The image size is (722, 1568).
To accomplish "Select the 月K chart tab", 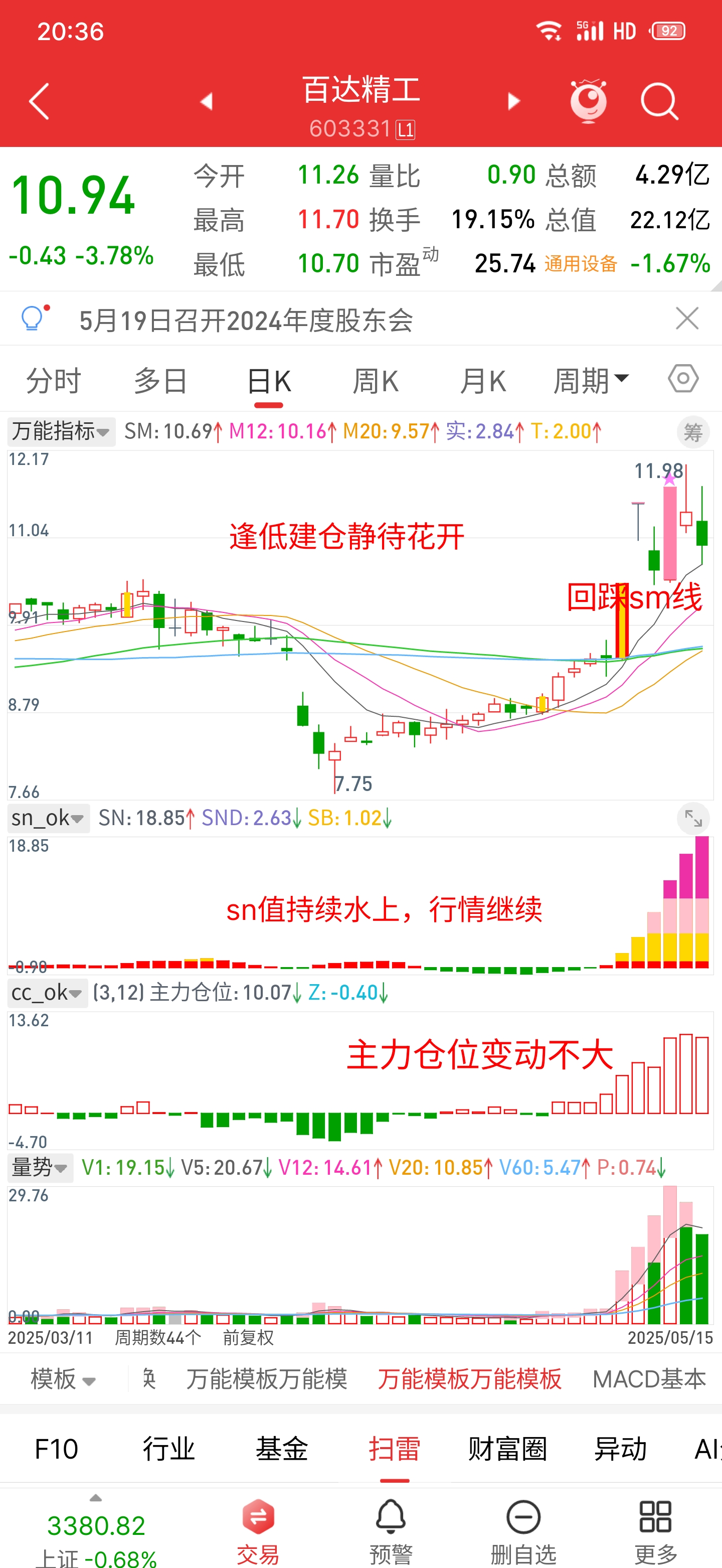I will (x=483, y=381).
